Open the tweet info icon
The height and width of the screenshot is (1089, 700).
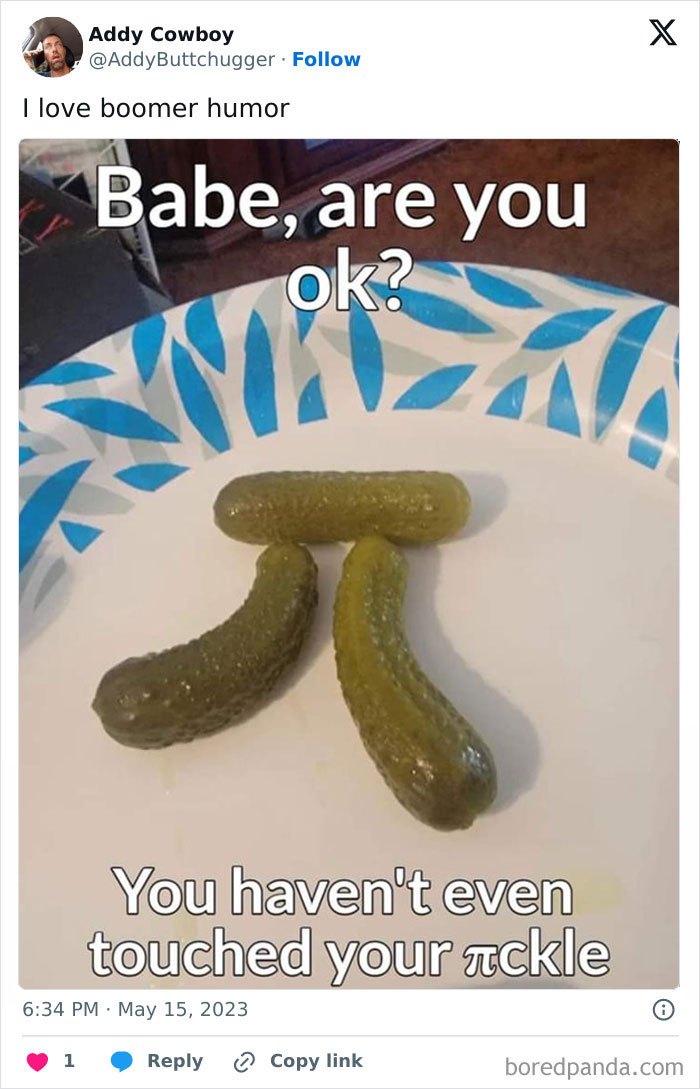pyautogui.click(x=662, y=1010)
